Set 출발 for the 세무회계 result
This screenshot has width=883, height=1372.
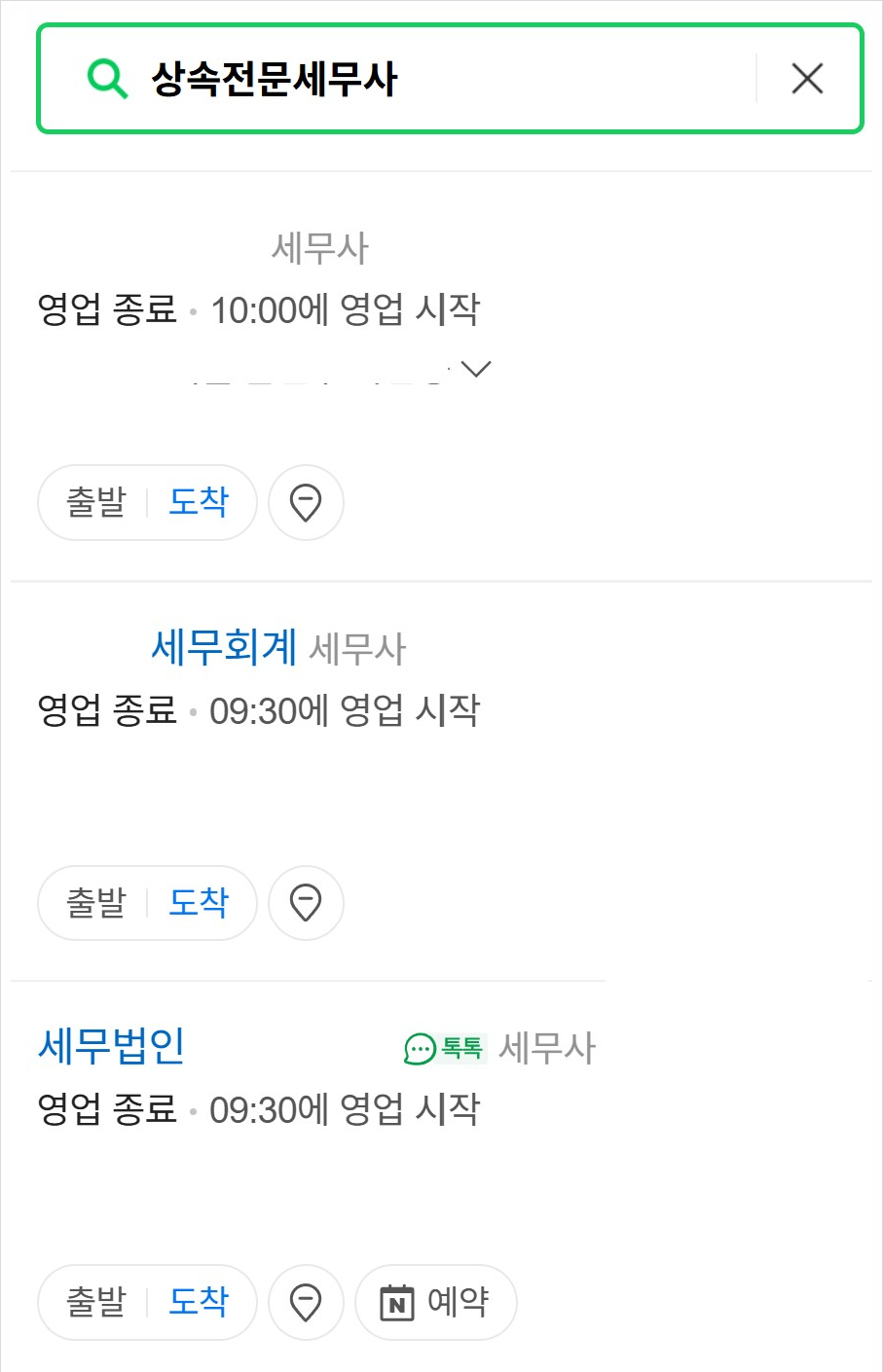click(96, 903)
